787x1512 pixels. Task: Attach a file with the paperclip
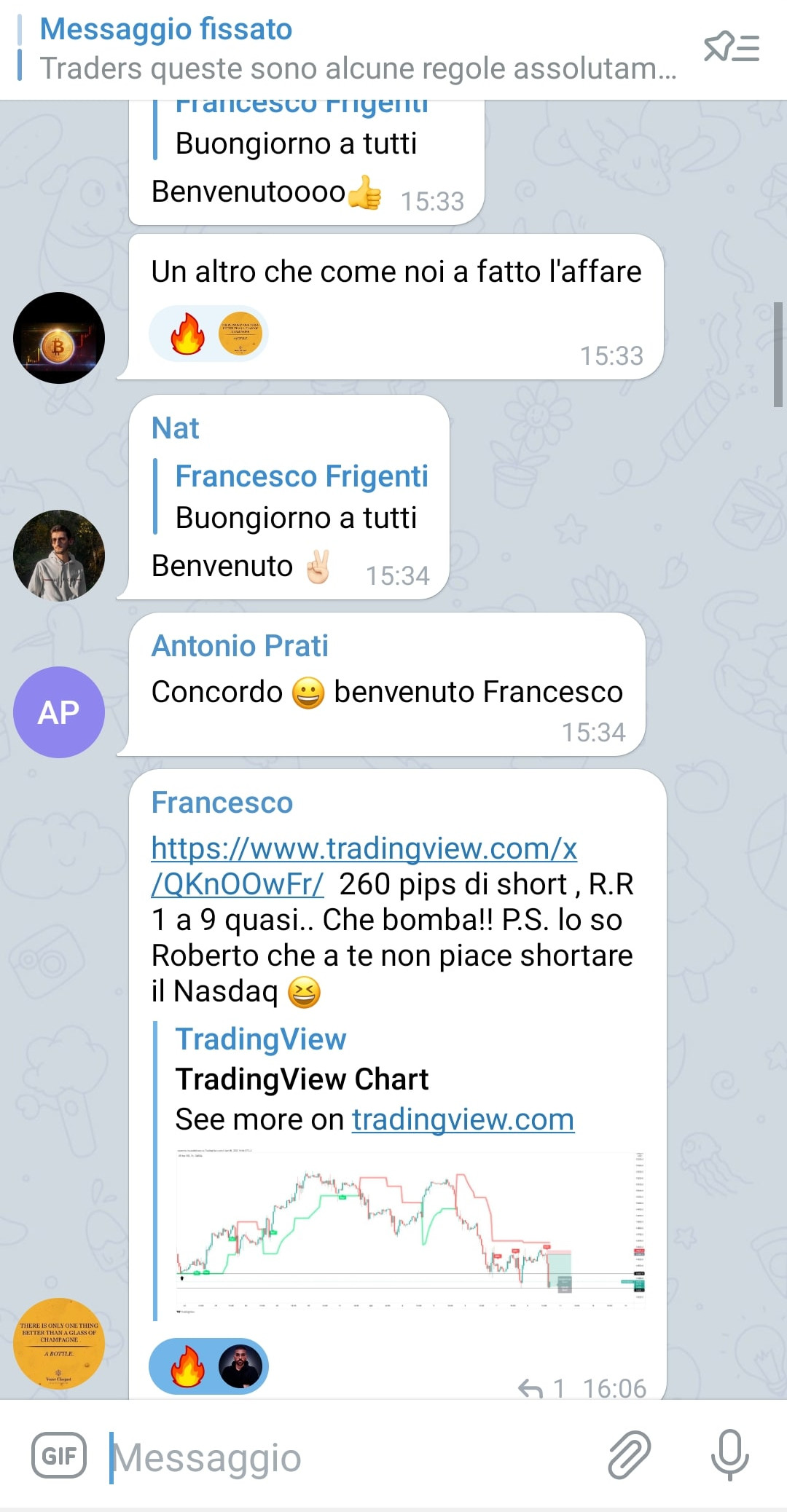[x=629, y=1455]
